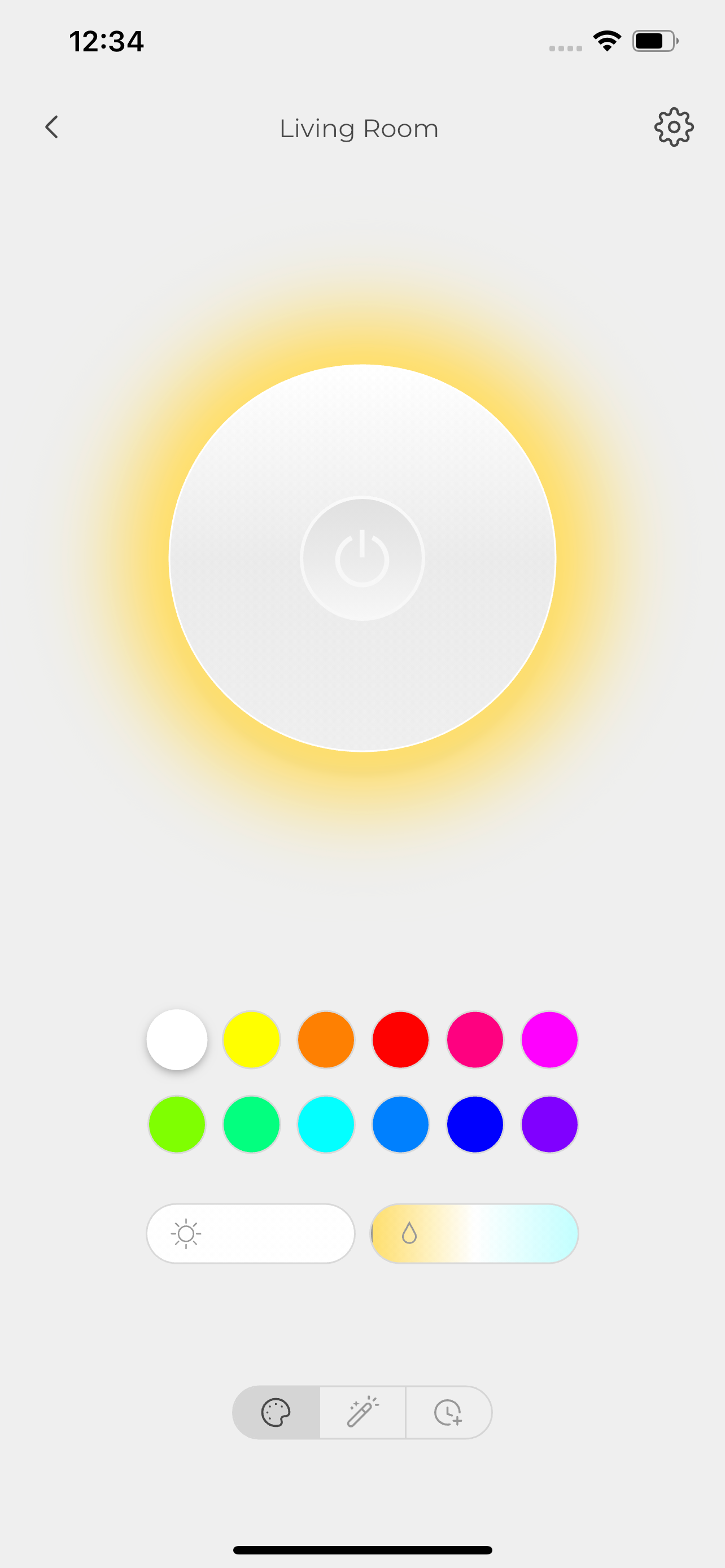Select the dark blue color swatch
This screenshot has height=1568, width=725.
click(475, 1124)
